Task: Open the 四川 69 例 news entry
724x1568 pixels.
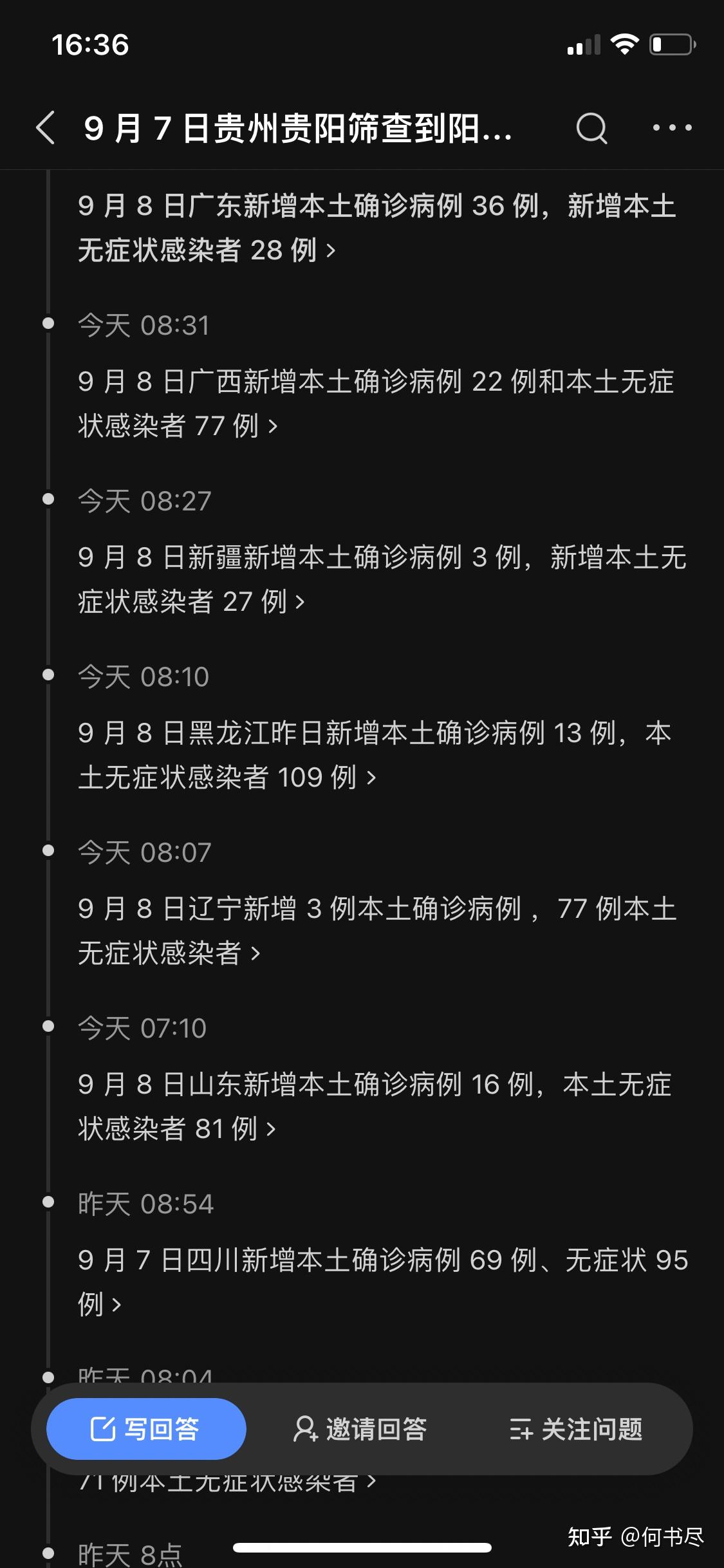Action: click(383, 1282)
